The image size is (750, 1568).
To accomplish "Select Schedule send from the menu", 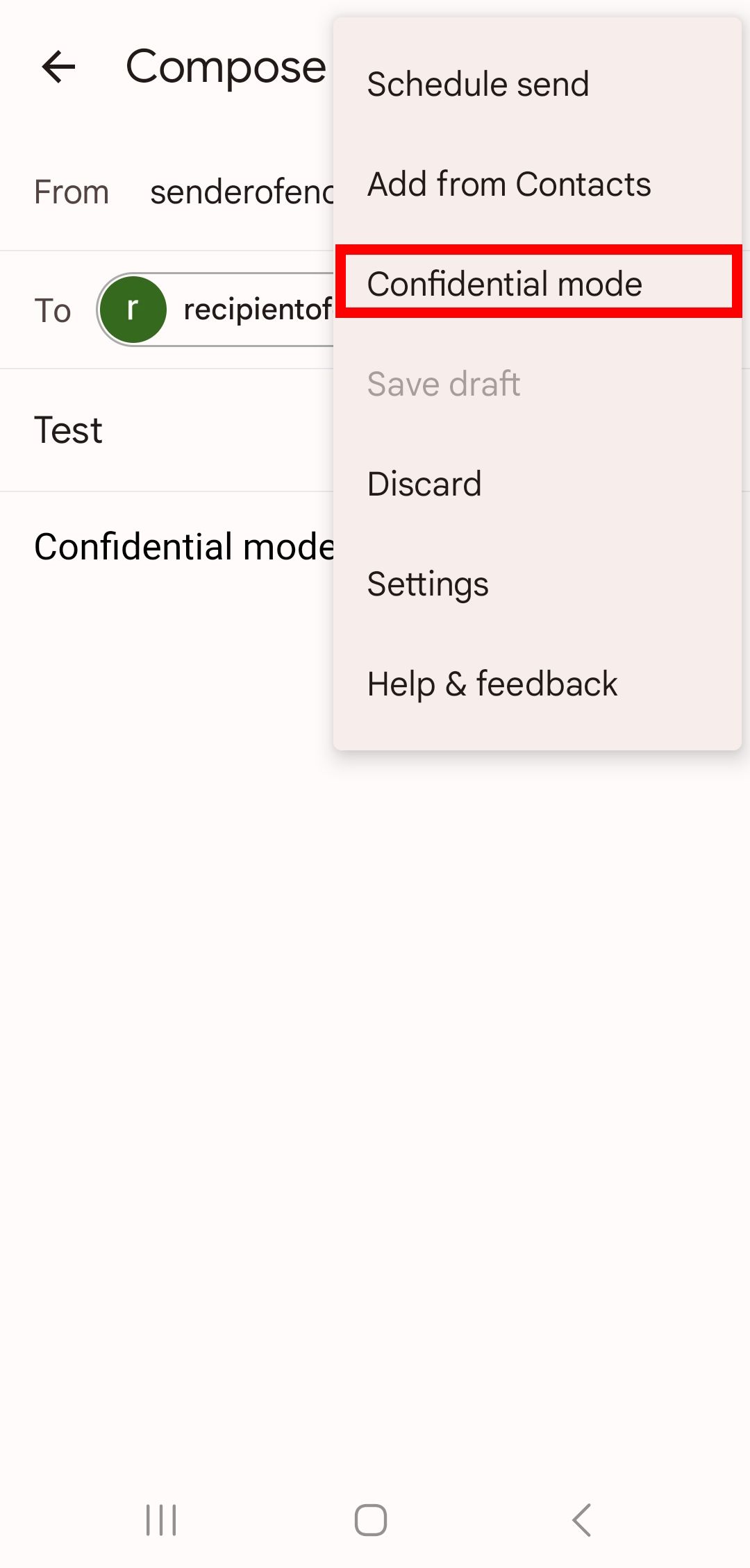I will point(537,84).
